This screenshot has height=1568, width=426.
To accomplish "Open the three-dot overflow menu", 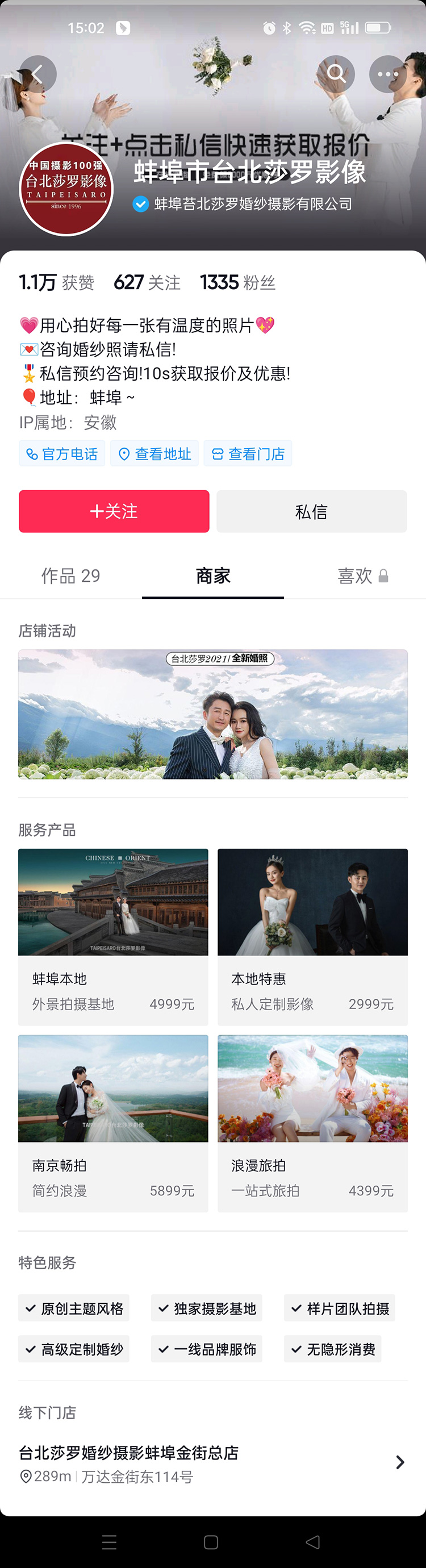I will click(387, 74).
